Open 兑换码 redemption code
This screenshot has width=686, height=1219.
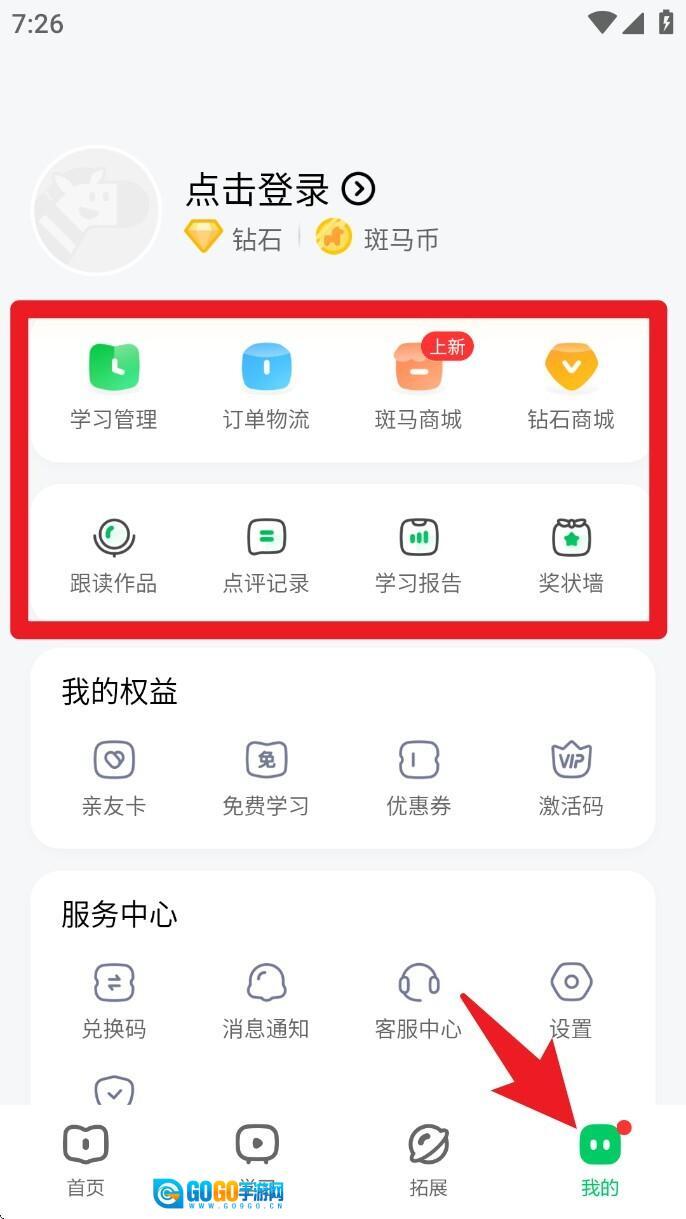pyautogui.click(x=114, y=1000)
